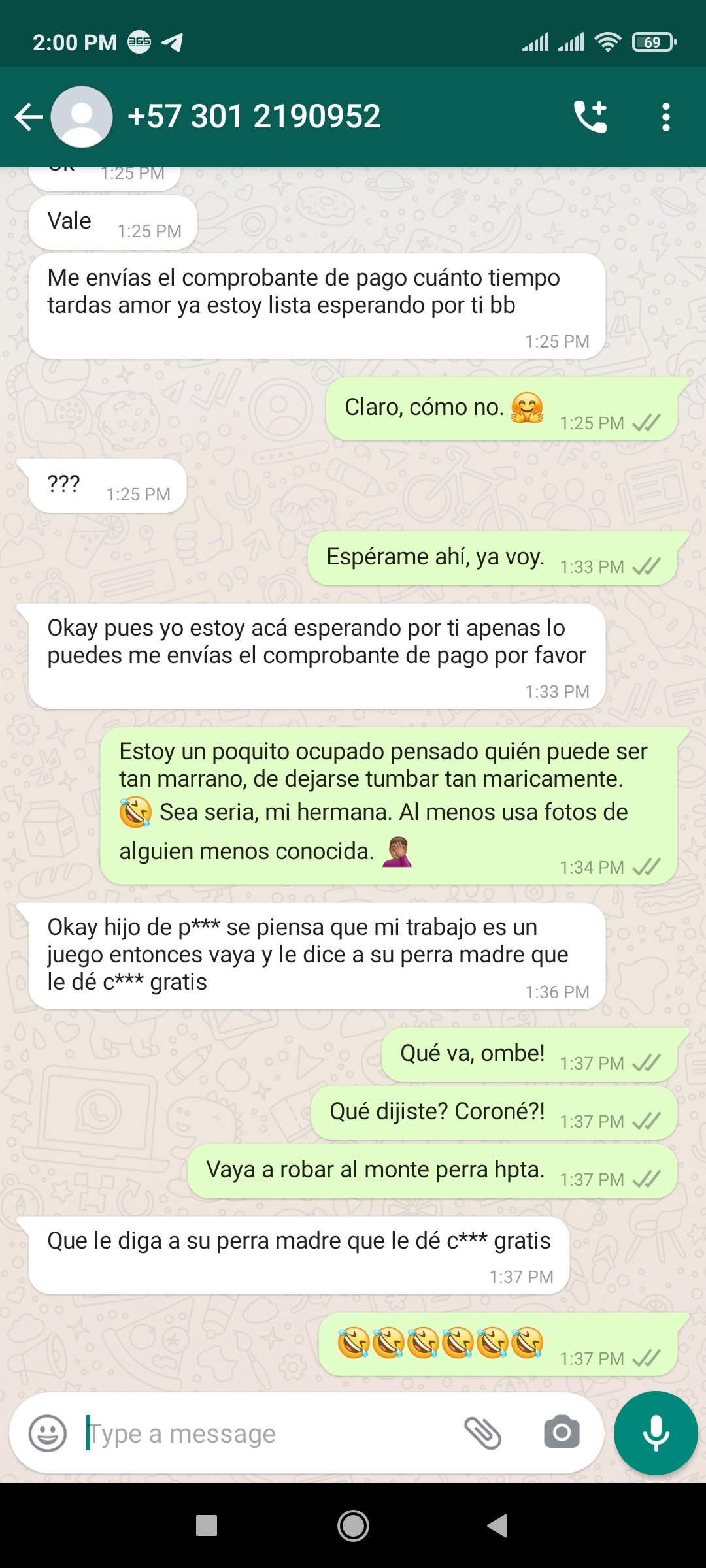This screenshot has height=1568, width=706.
Task: Open recent apps from navigation bar
Action: click(207, 1526)
